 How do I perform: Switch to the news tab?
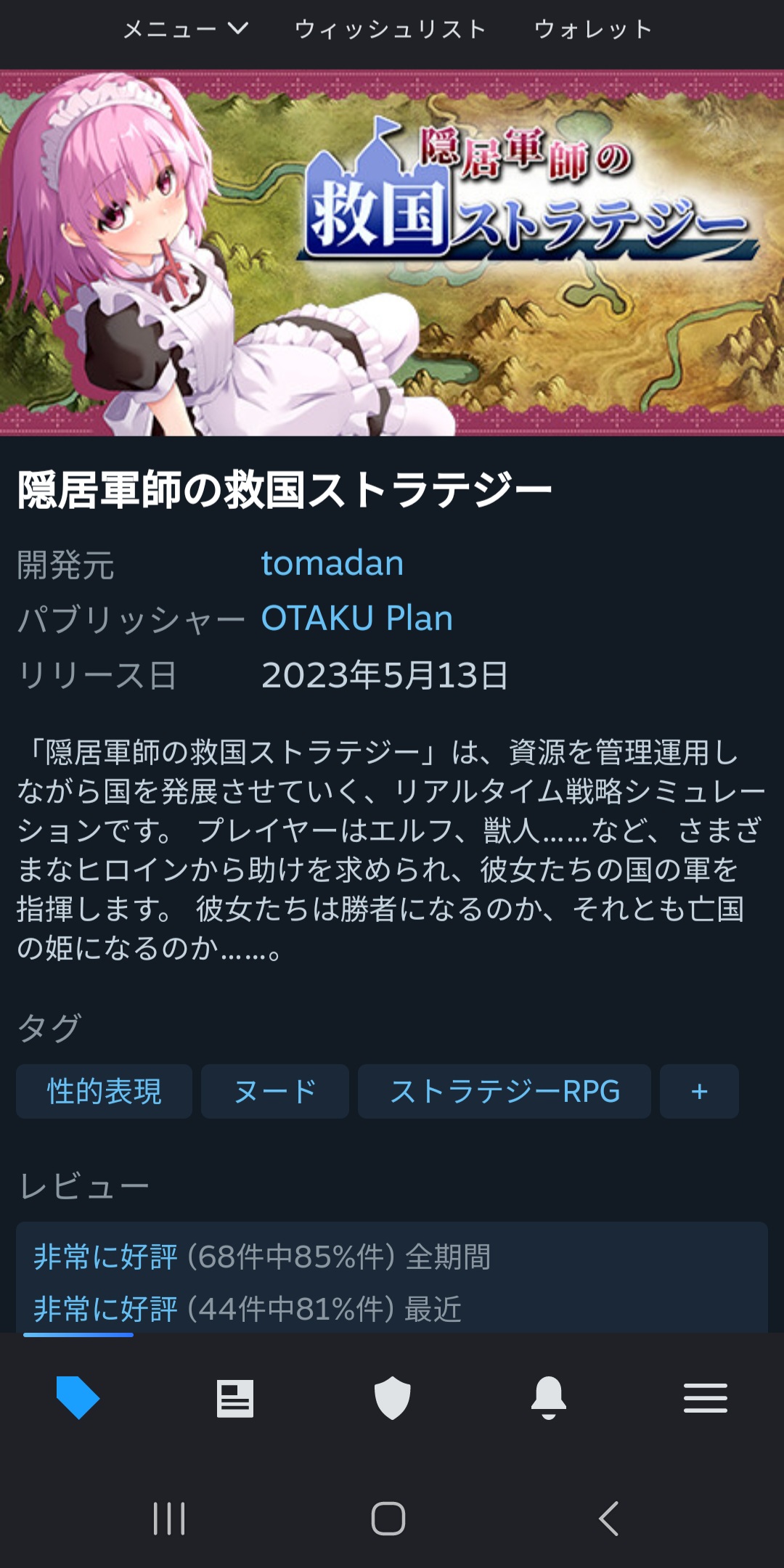tap(235, 1397)
